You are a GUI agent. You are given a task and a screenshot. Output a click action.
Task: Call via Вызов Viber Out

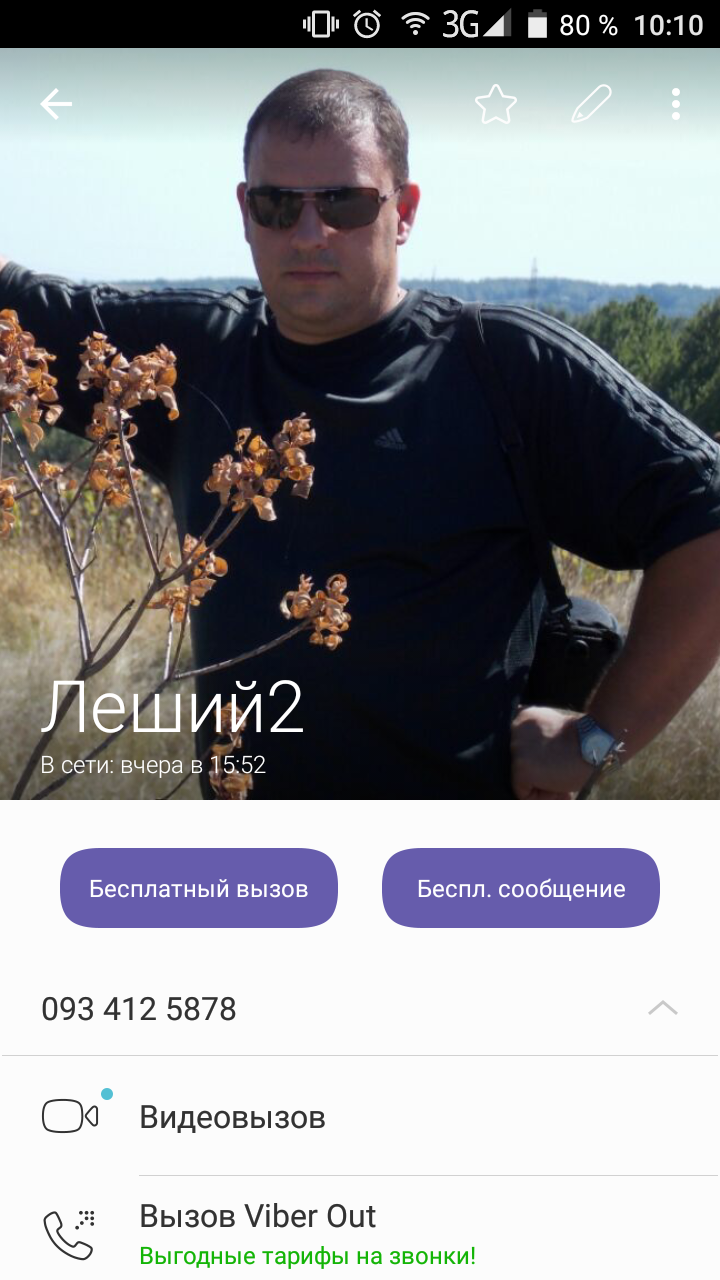tap(258, 1217)
